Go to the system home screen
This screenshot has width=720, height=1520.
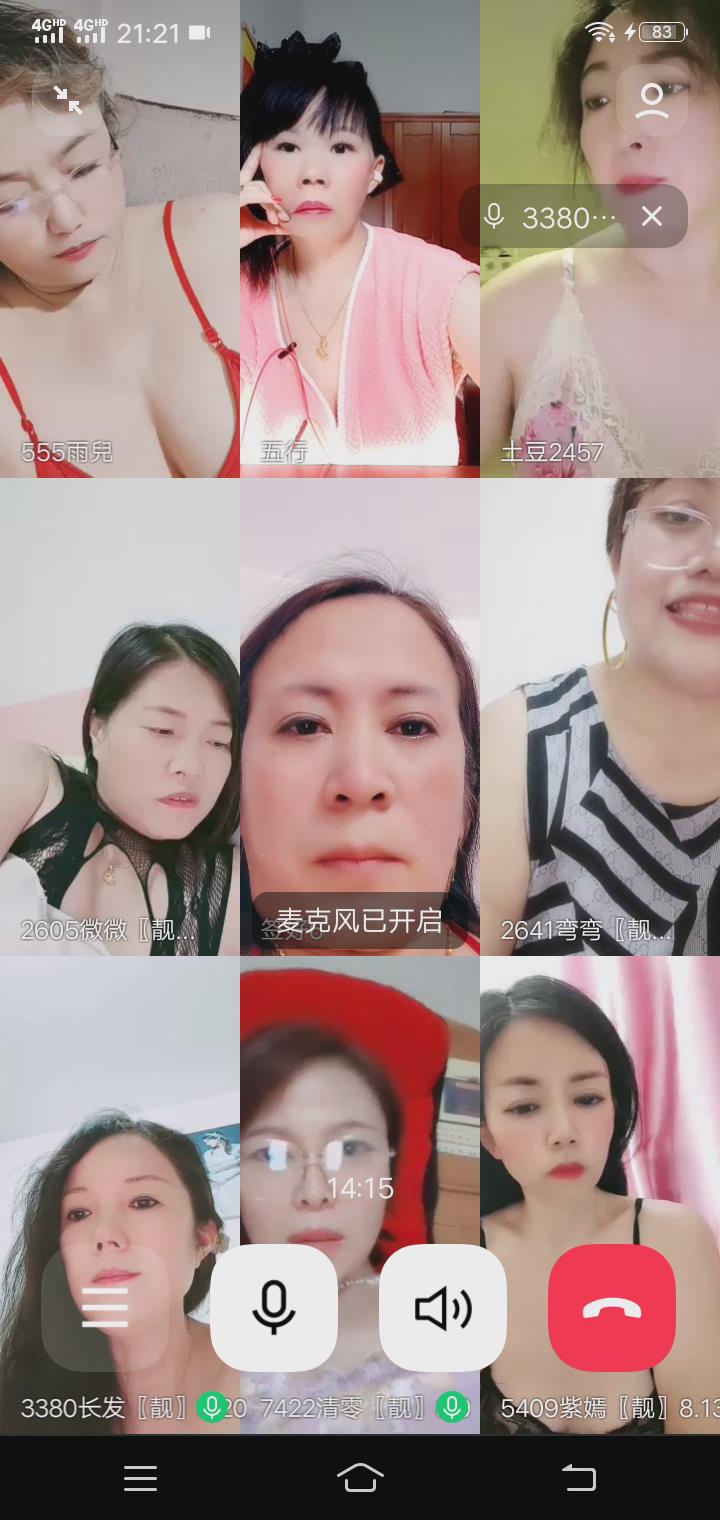360,1478
